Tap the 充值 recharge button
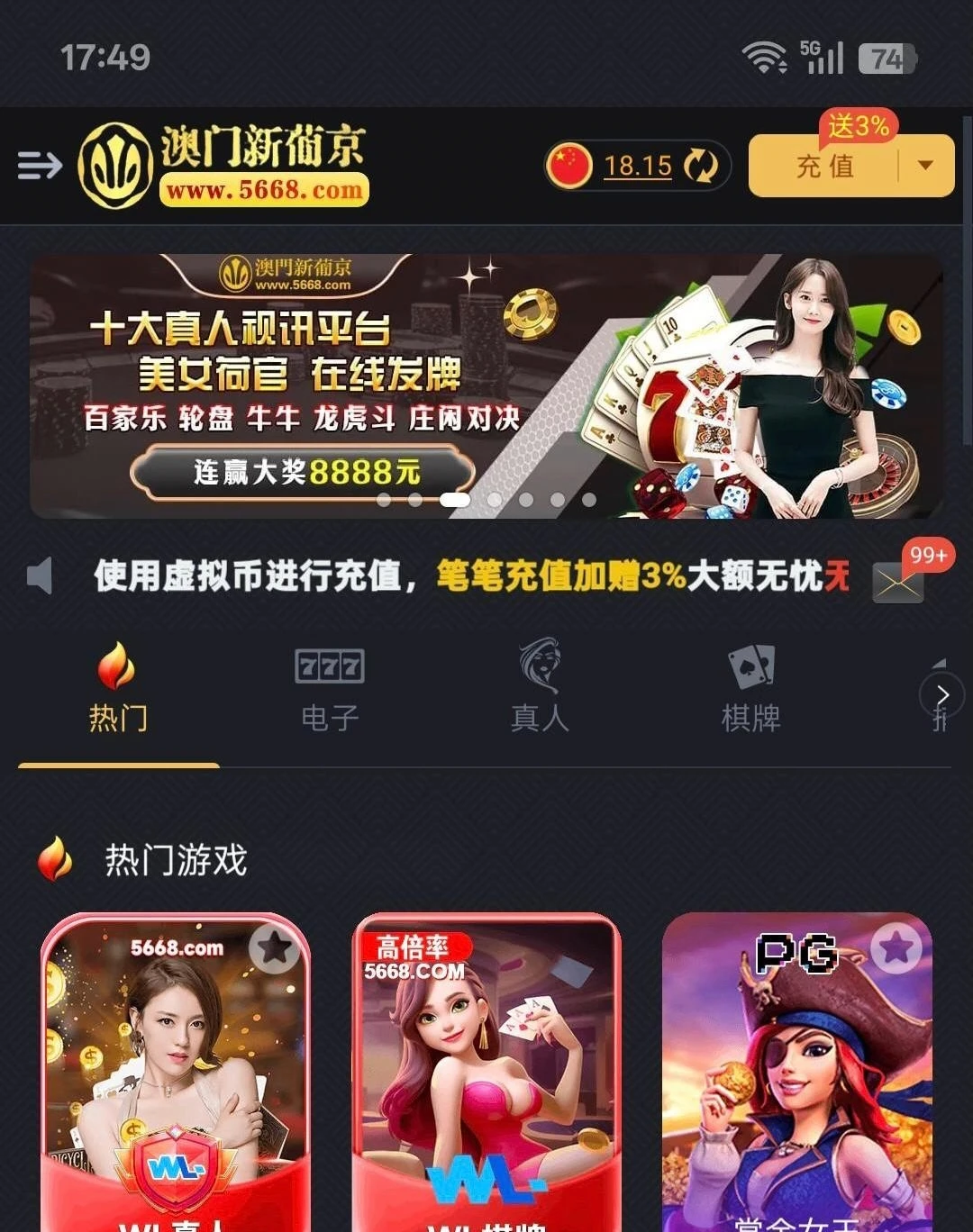The image size is (973, 1232). tap(823, 166)
